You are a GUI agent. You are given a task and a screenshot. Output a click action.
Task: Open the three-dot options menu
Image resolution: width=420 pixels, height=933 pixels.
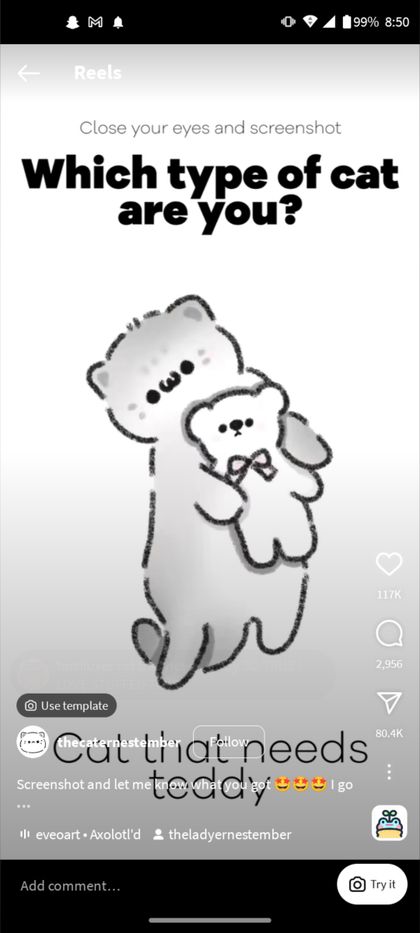tap(389, 772)
